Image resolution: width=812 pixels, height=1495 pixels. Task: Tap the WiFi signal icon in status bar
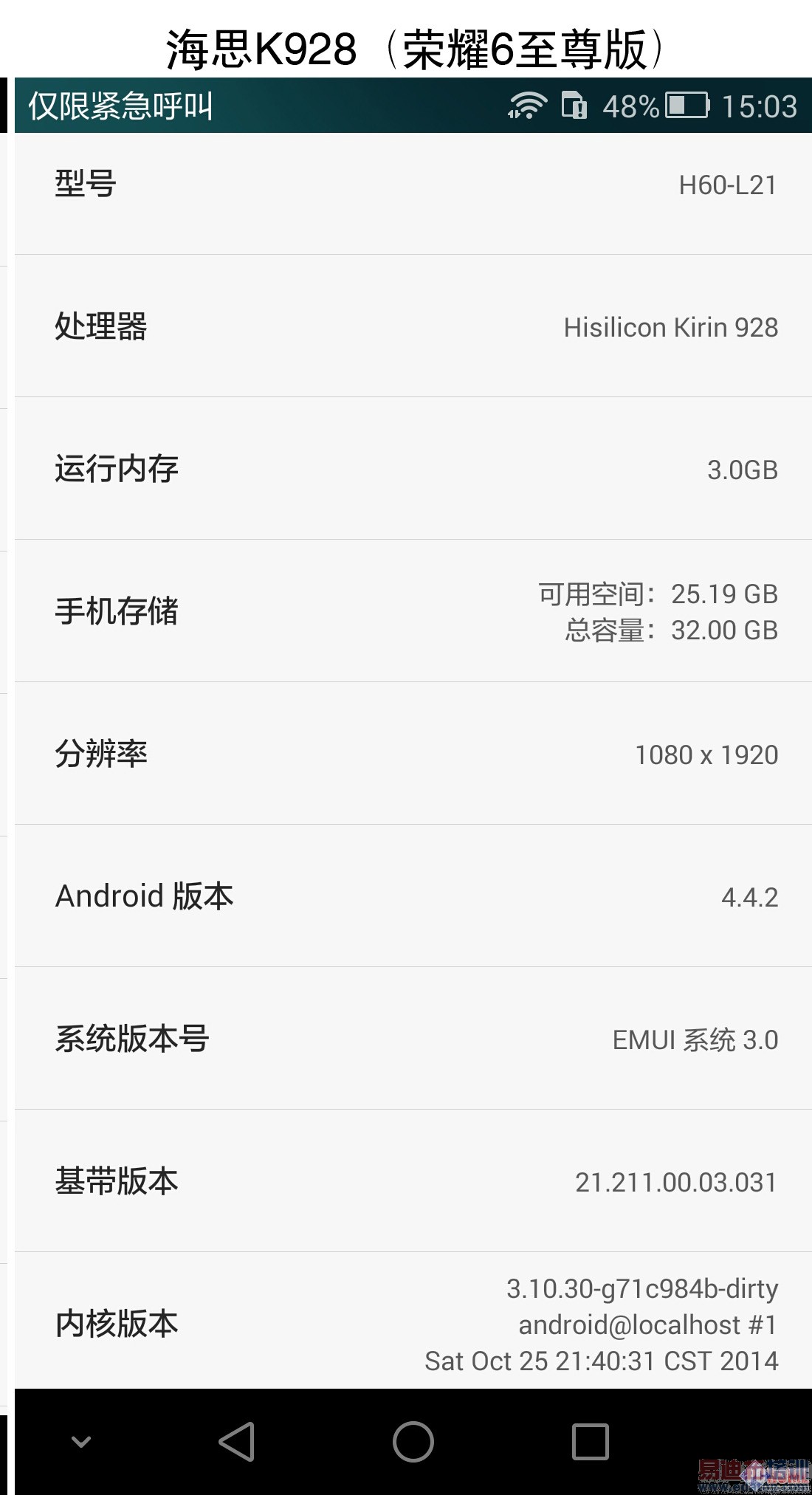(528, 106)
